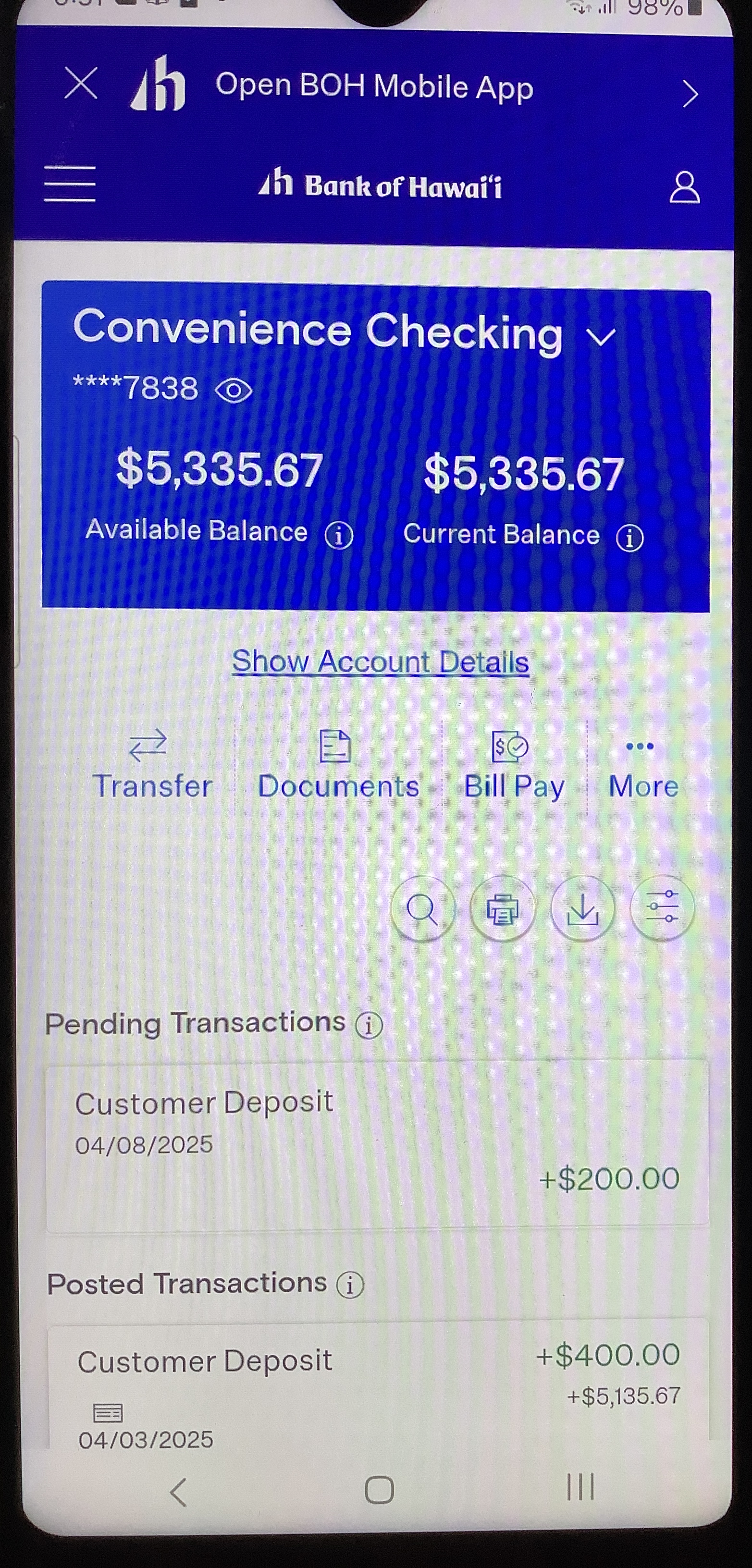
Task: Open transaction filter settings
Action: click(662, 908)
